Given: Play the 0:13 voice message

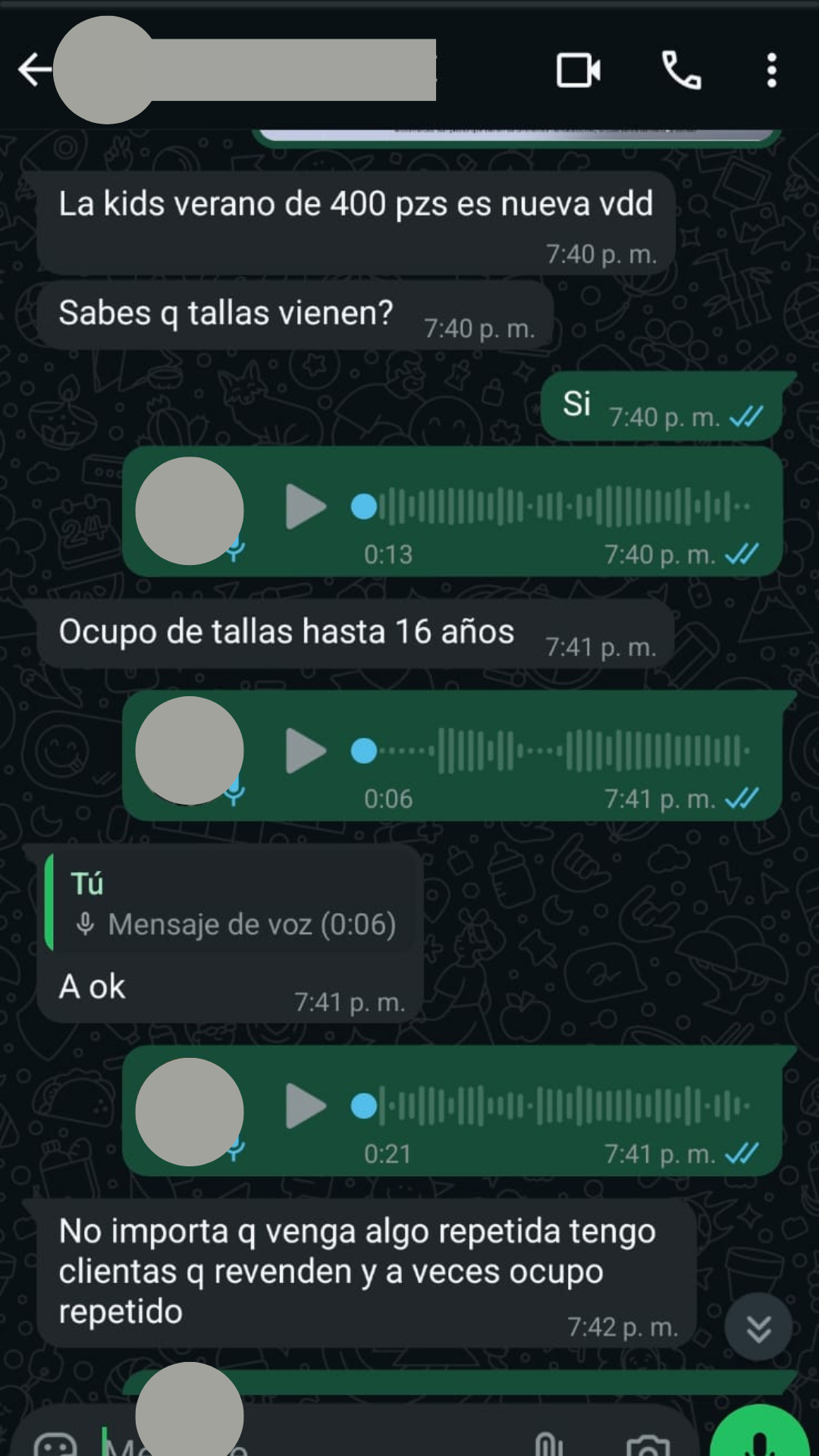Looking at the screenshot, I should tap(305, 507).
